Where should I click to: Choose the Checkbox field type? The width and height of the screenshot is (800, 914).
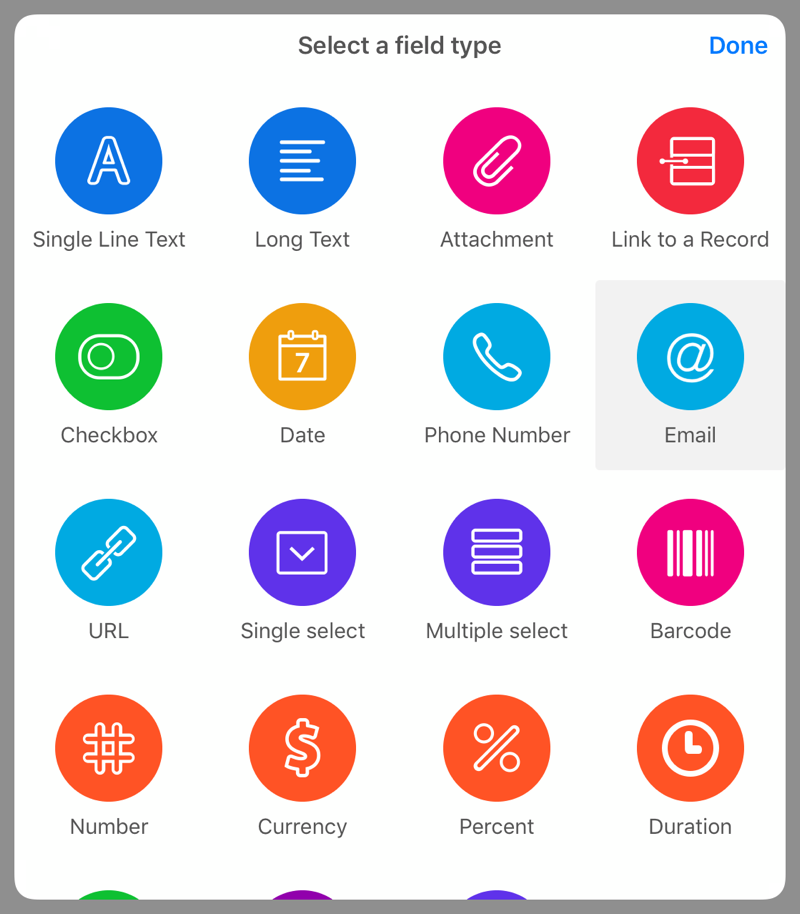[x=109, y=357]
